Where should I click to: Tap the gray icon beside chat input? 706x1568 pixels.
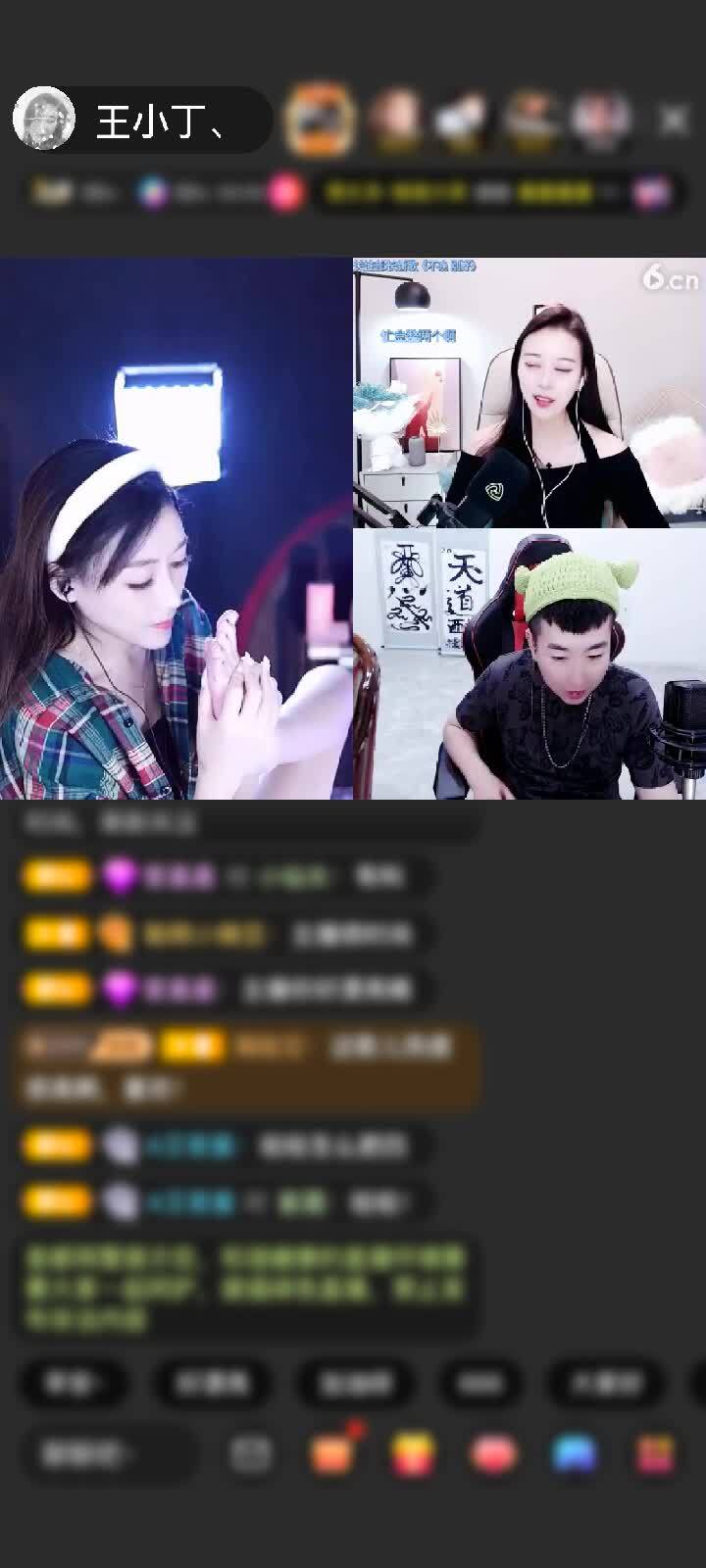click(x=251, y=1454)
